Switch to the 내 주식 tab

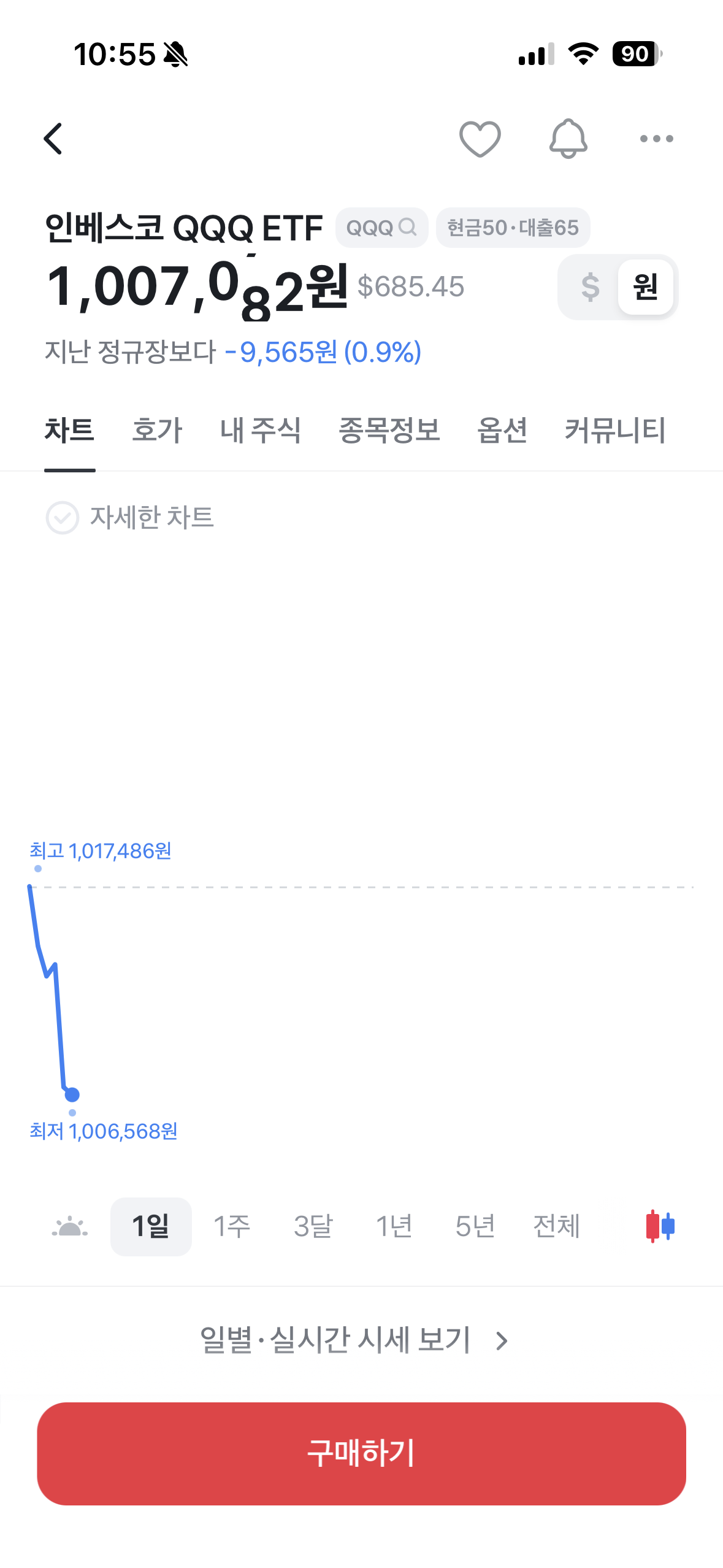click(x=260, y=430)
